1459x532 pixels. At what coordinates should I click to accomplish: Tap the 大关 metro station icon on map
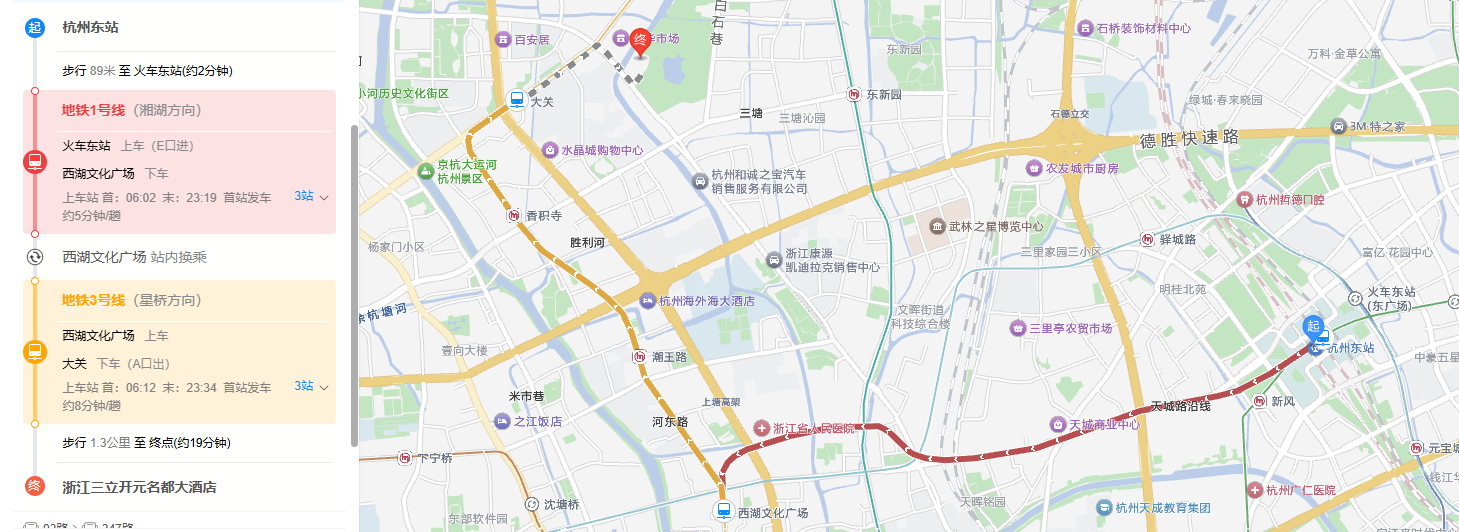click(x=517, y=99)
